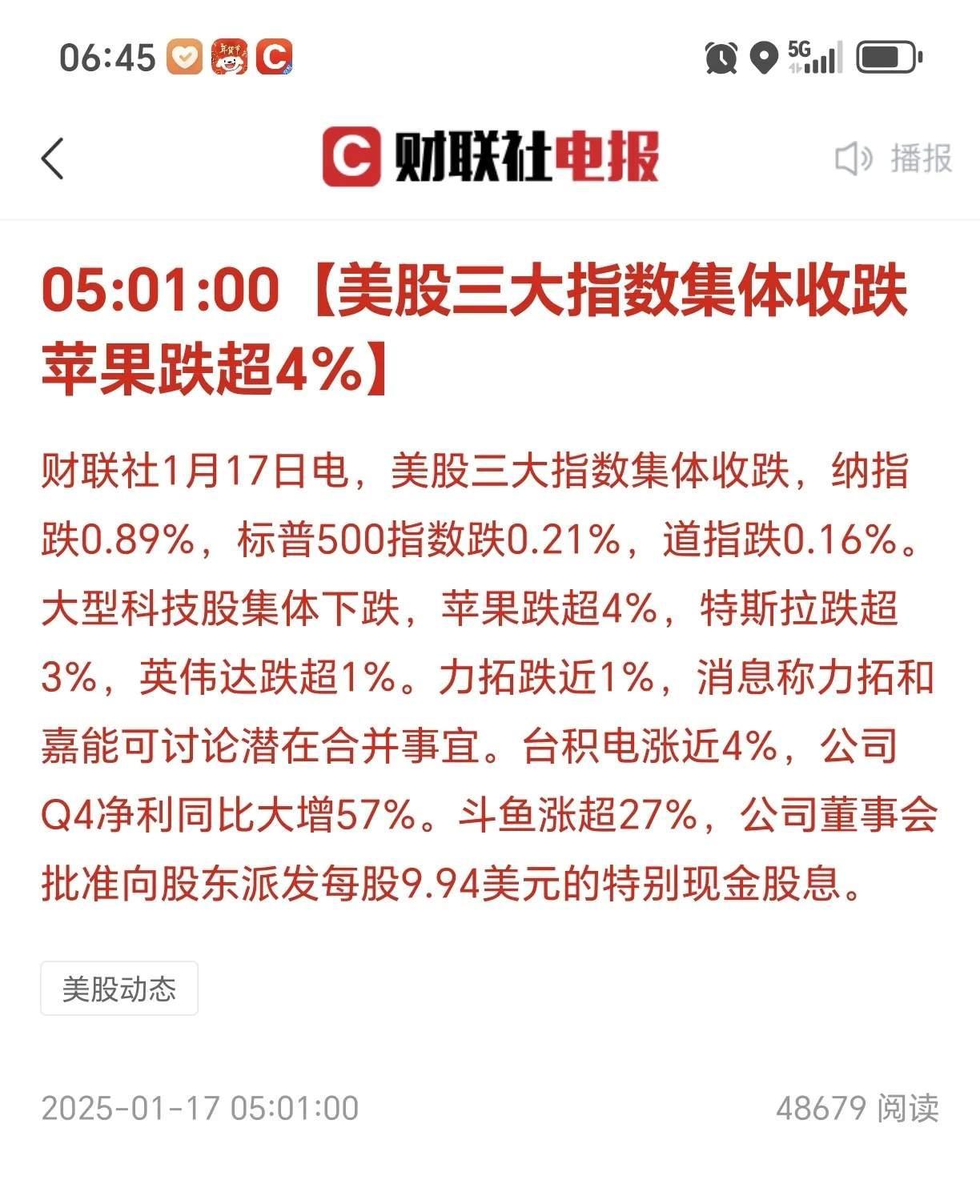980x1204 pixels.
Task: Open the heart smiley notification icon
Action: pyautogui.click(x=187, y=56)
